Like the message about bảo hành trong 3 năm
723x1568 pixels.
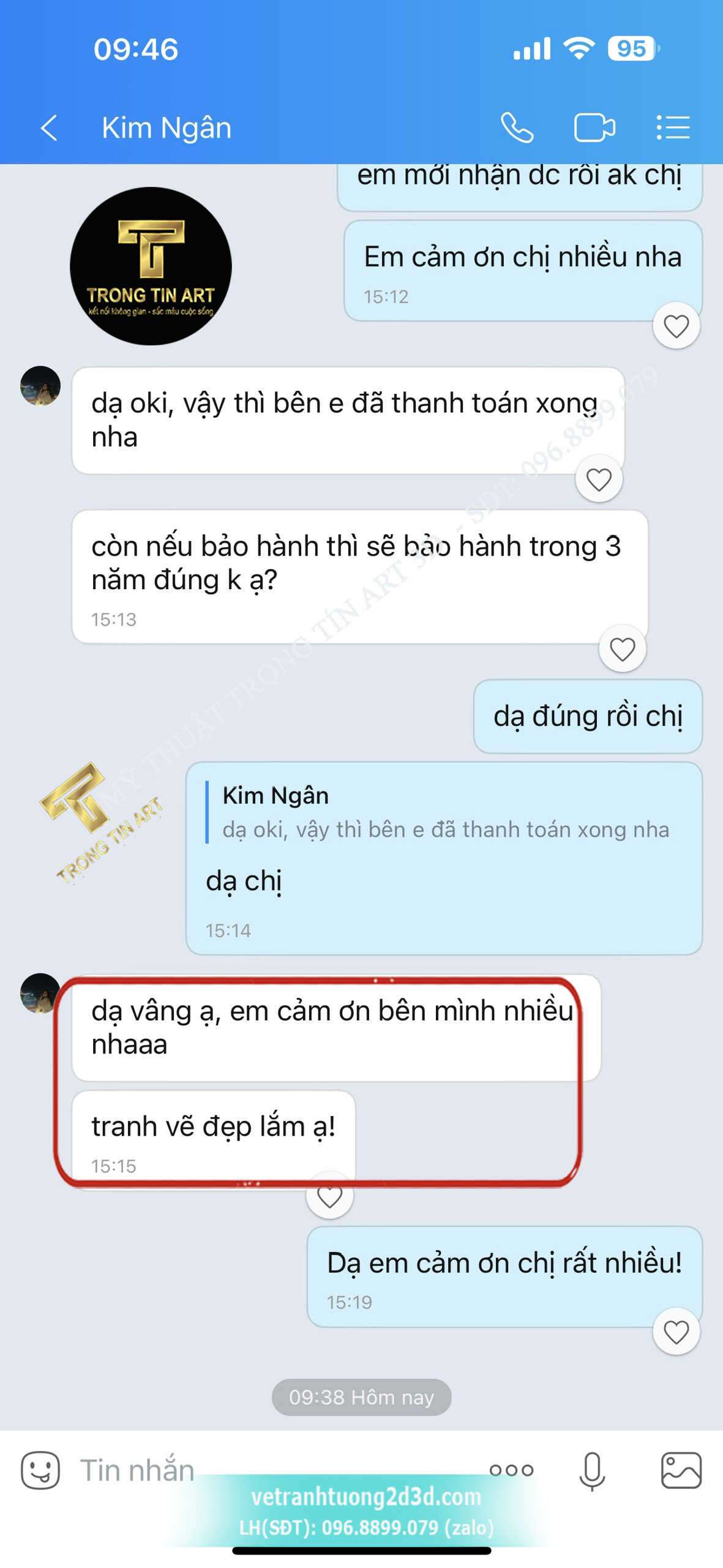pyautogui.click(x=623, y=649)
